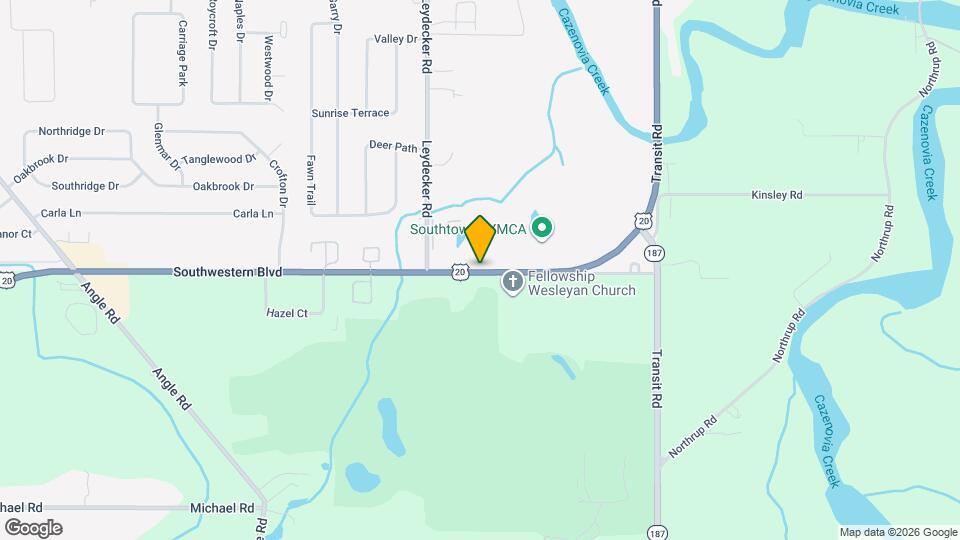Tap the orange location marker
Viewport: 960px width, 540px height.
(480, 239)
